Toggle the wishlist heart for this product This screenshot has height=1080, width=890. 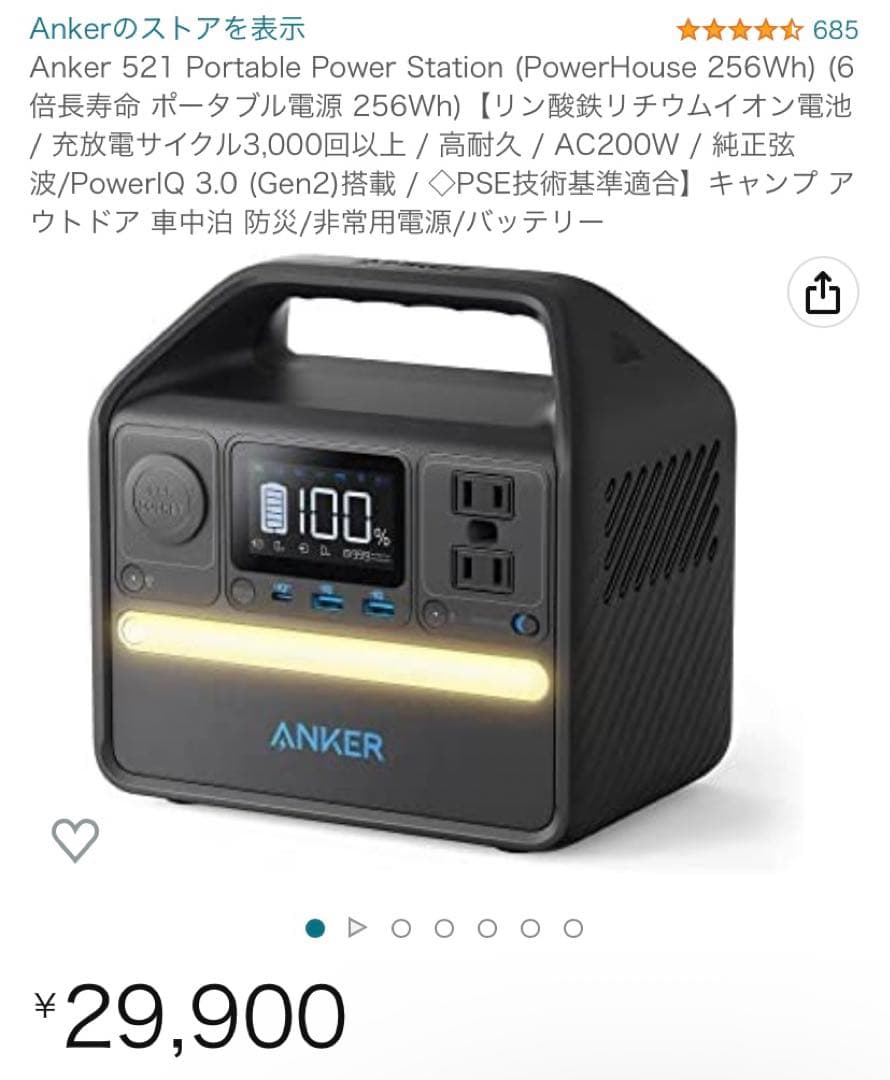[75, 843]
